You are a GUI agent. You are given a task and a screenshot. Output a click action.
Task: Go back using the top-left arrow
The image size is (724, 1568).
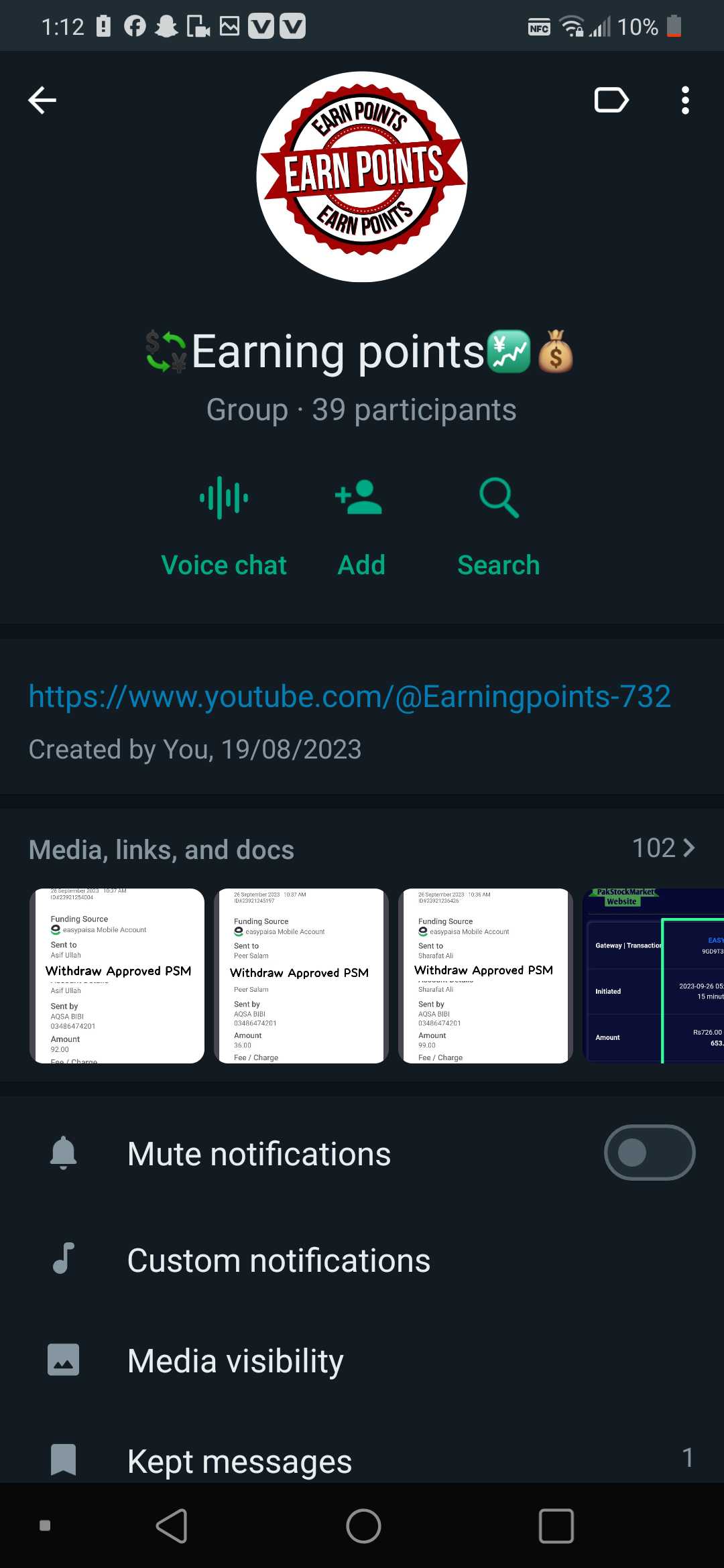(42, 101)
